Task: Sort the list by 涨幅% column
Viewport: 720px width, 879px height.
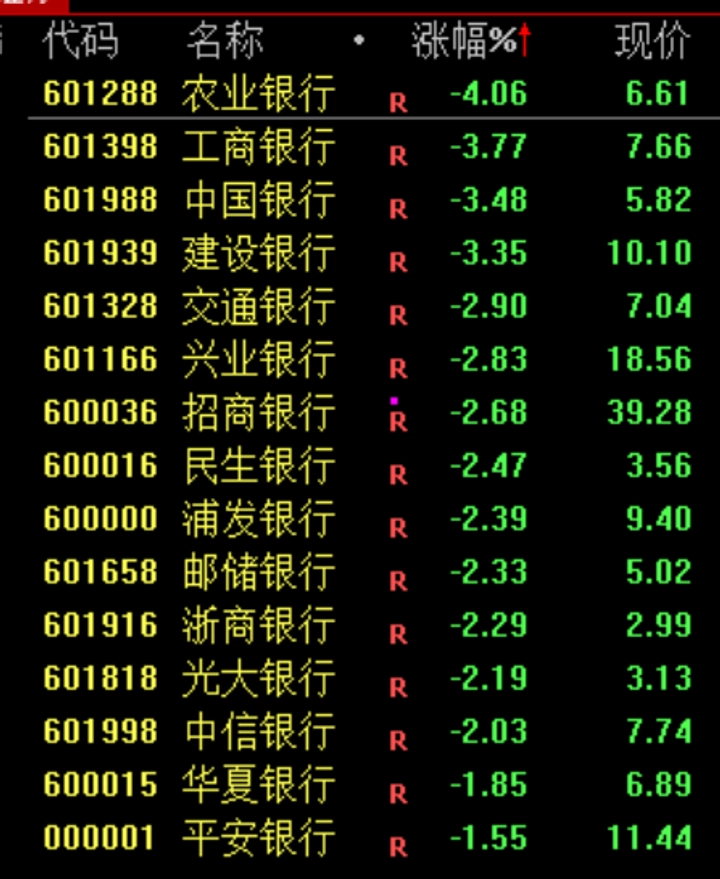Action: (471, 40)
